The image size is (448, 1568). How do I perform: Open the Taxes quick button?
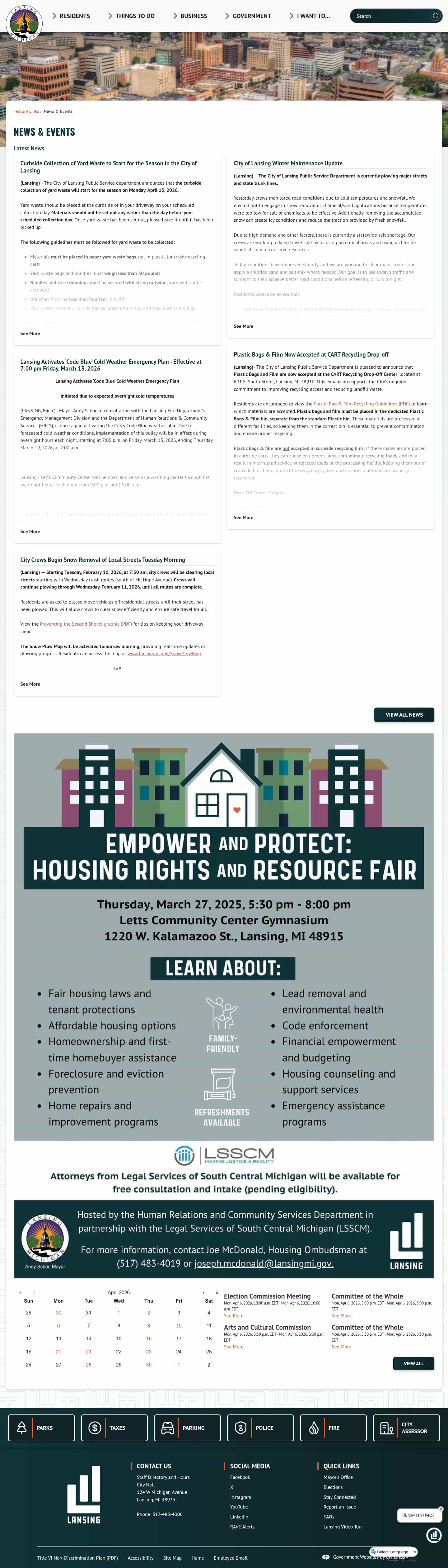click(114, 1427)
